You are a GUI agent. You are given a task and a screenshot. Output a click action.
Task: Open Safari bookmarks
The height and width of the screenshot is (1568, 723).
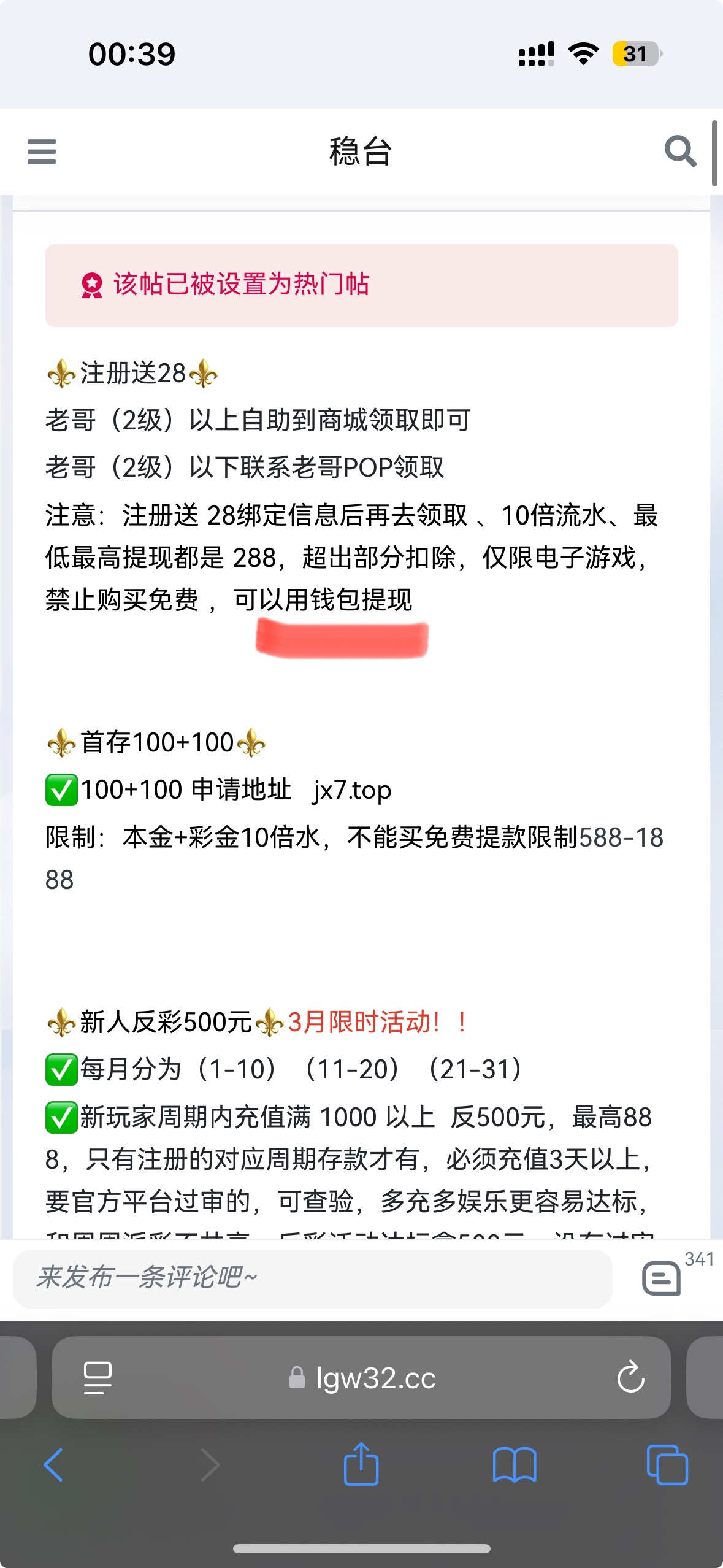(x=515, y=1465)
